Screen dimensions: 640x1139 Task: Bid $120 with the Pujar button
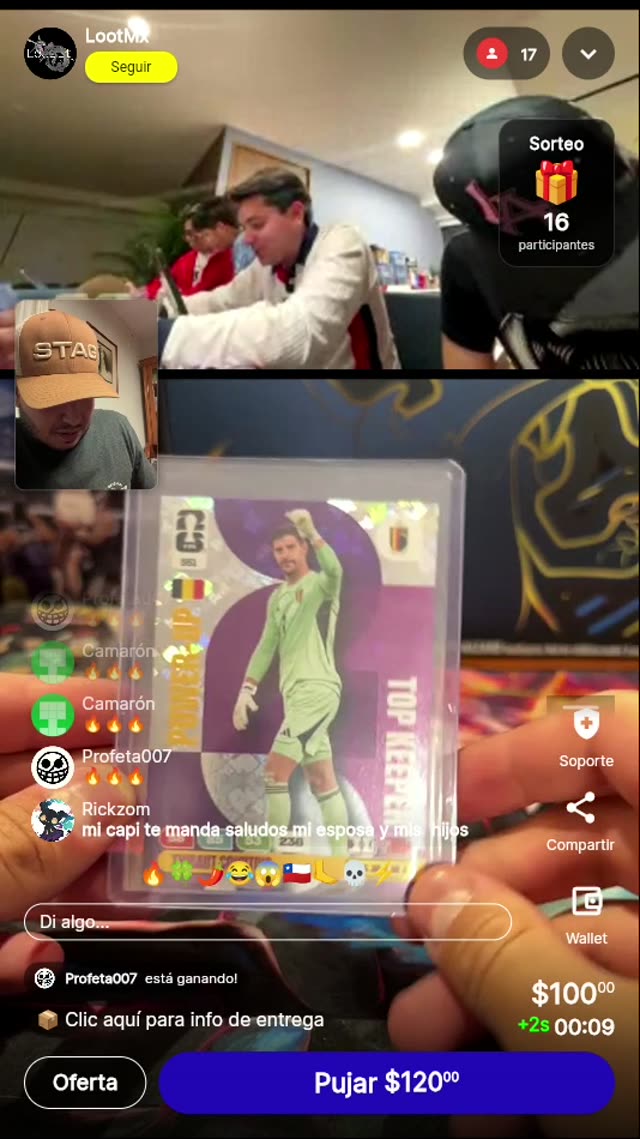click(x=386, y=1082)
